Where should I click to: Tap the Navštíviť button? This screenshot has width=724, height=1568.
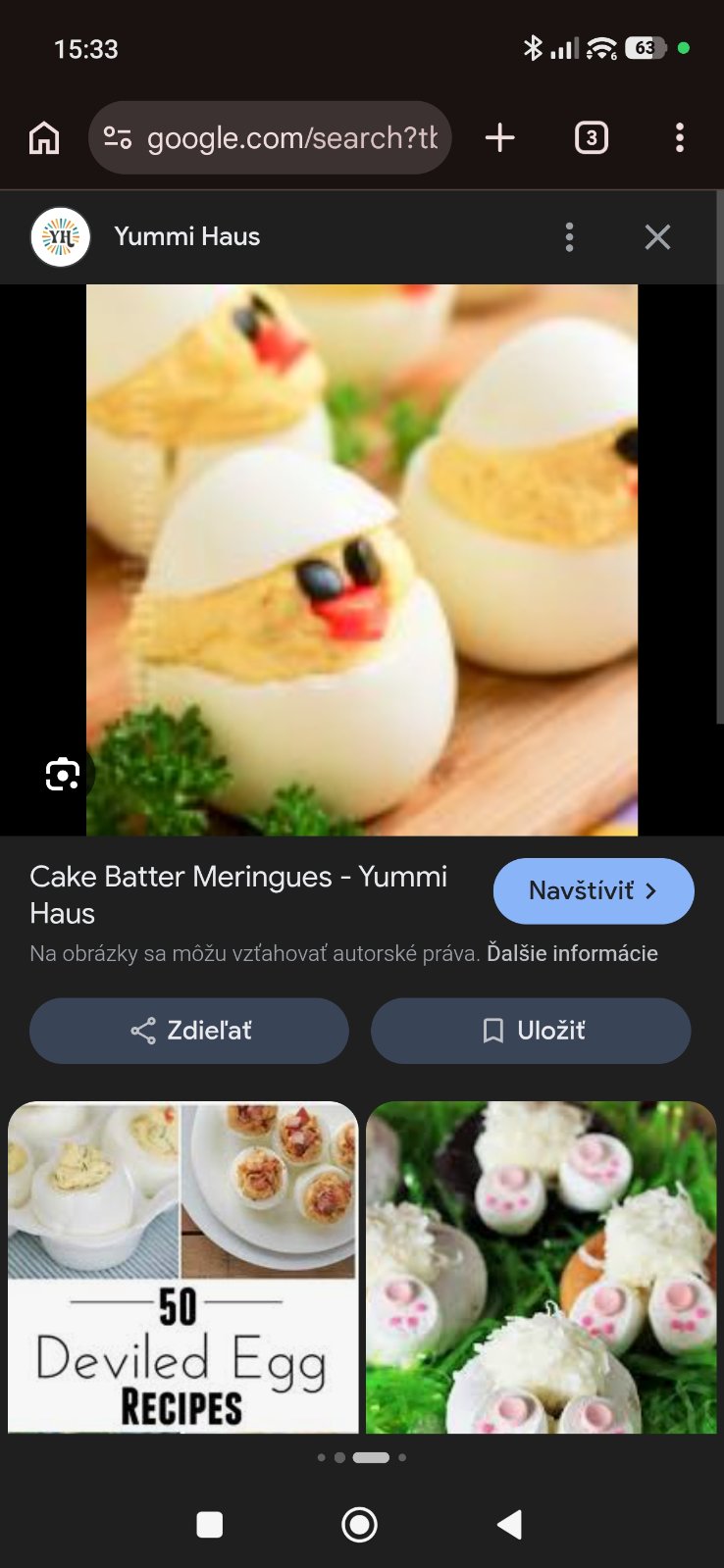pos(594,890)
